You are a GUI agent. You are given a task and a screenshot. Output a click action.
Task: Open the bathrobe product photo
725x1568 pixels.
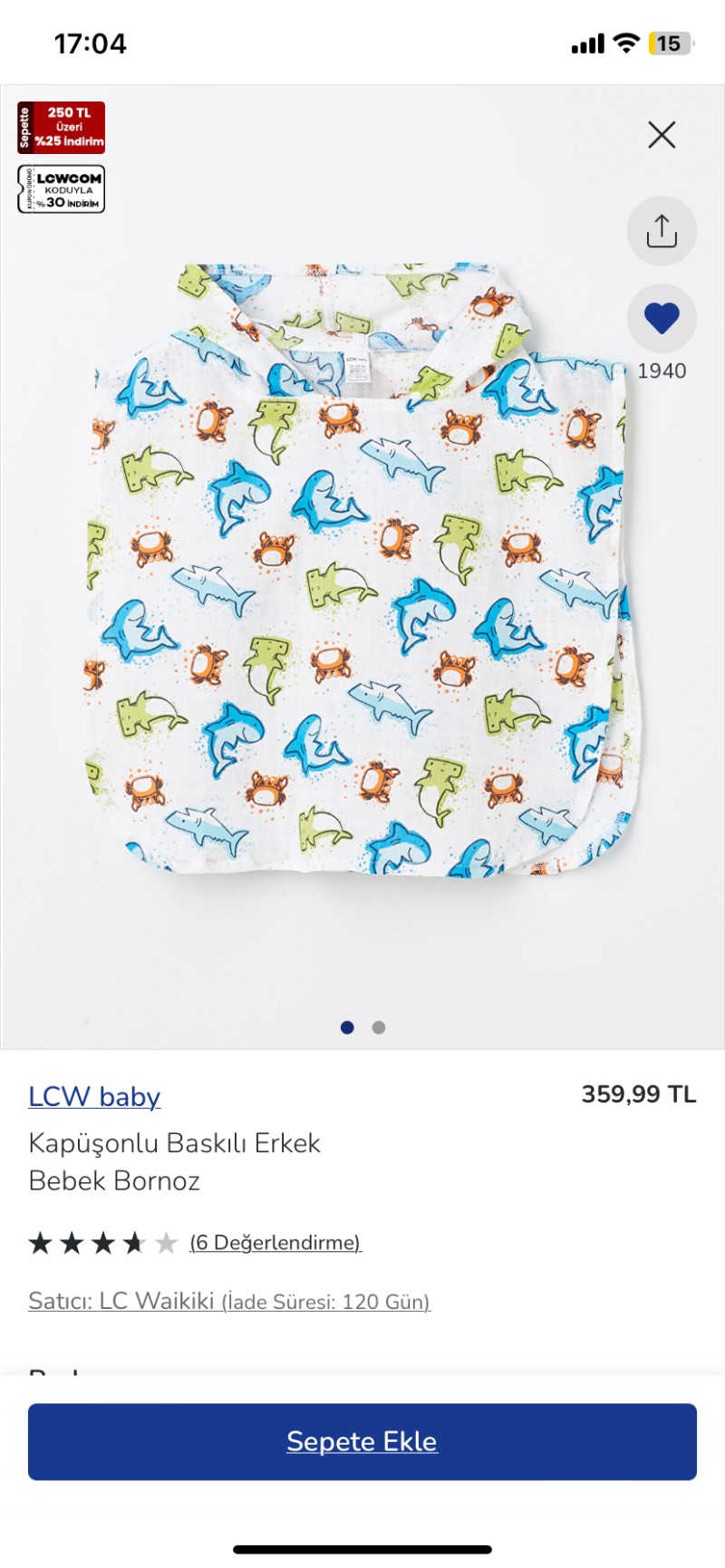362,571
